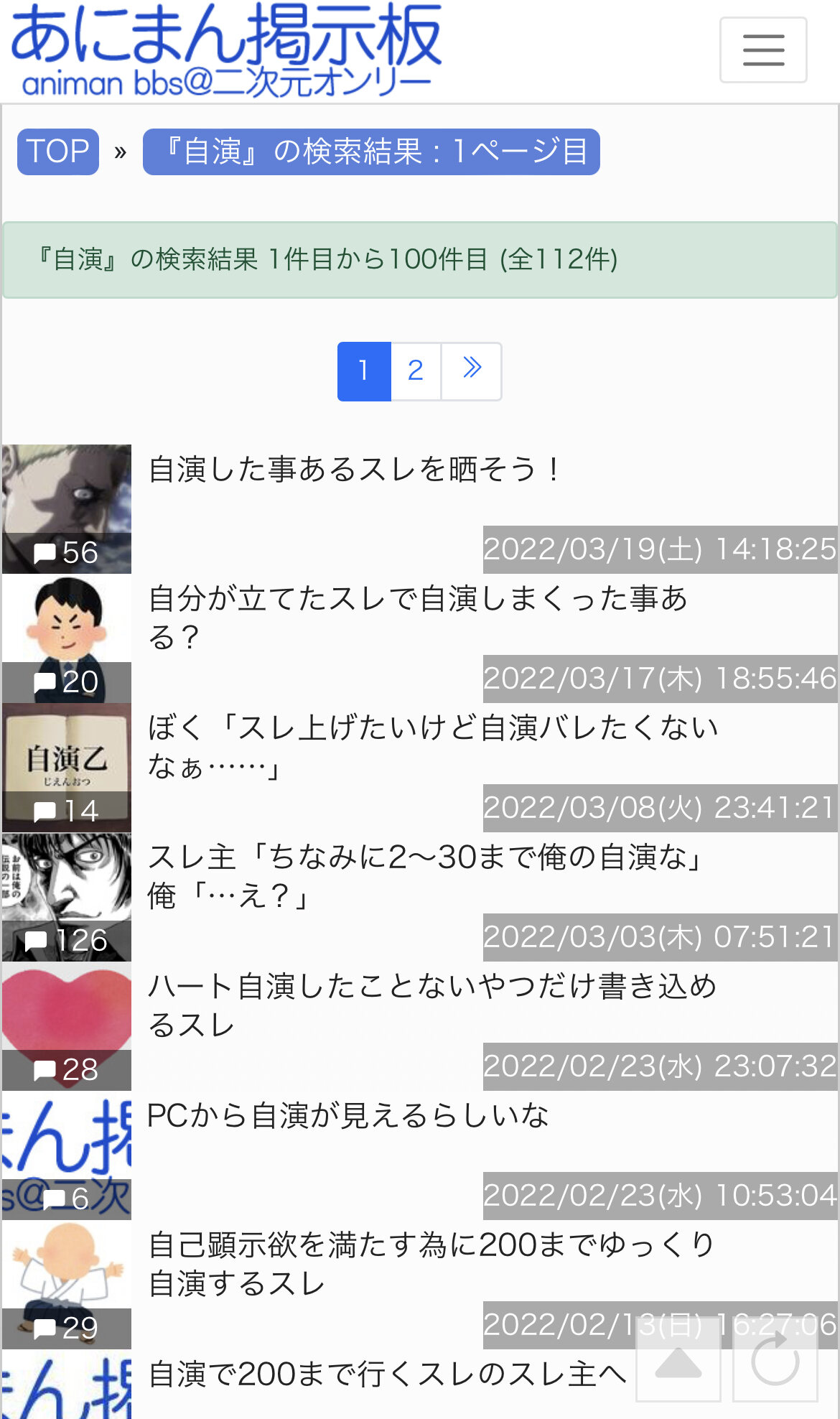Viewport: 840px width, 1419px height.
Task: Tap the scroll-to-top arrow button
Action: point(678,1359)
